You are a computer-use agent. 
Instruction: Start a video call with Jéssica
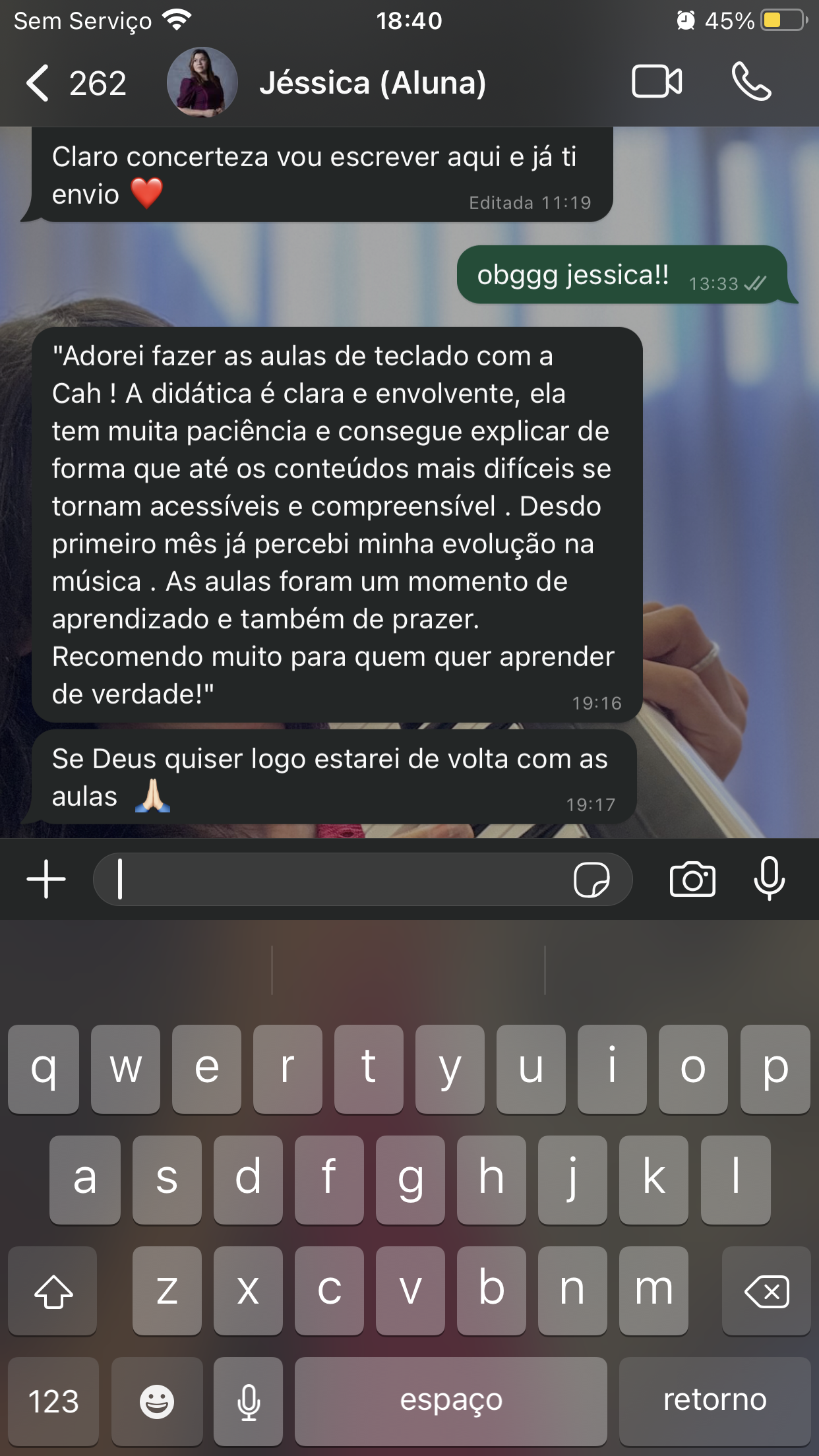pyautogui.click(x=657, y=82)
